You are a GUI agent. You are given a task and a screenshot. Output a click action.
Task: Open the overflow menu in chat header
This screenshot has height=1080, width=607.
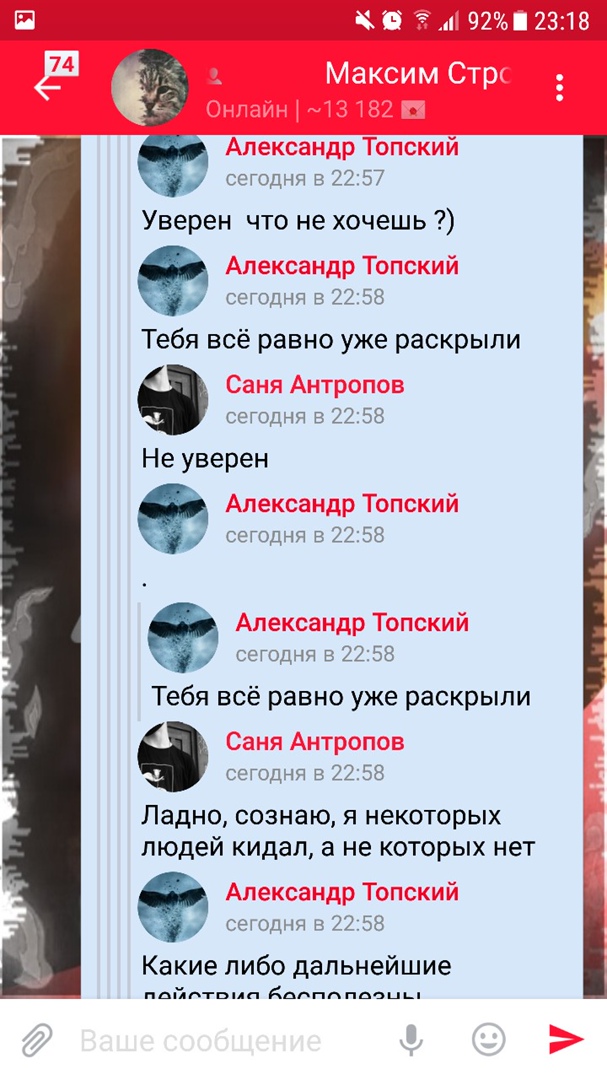(559, 87)
